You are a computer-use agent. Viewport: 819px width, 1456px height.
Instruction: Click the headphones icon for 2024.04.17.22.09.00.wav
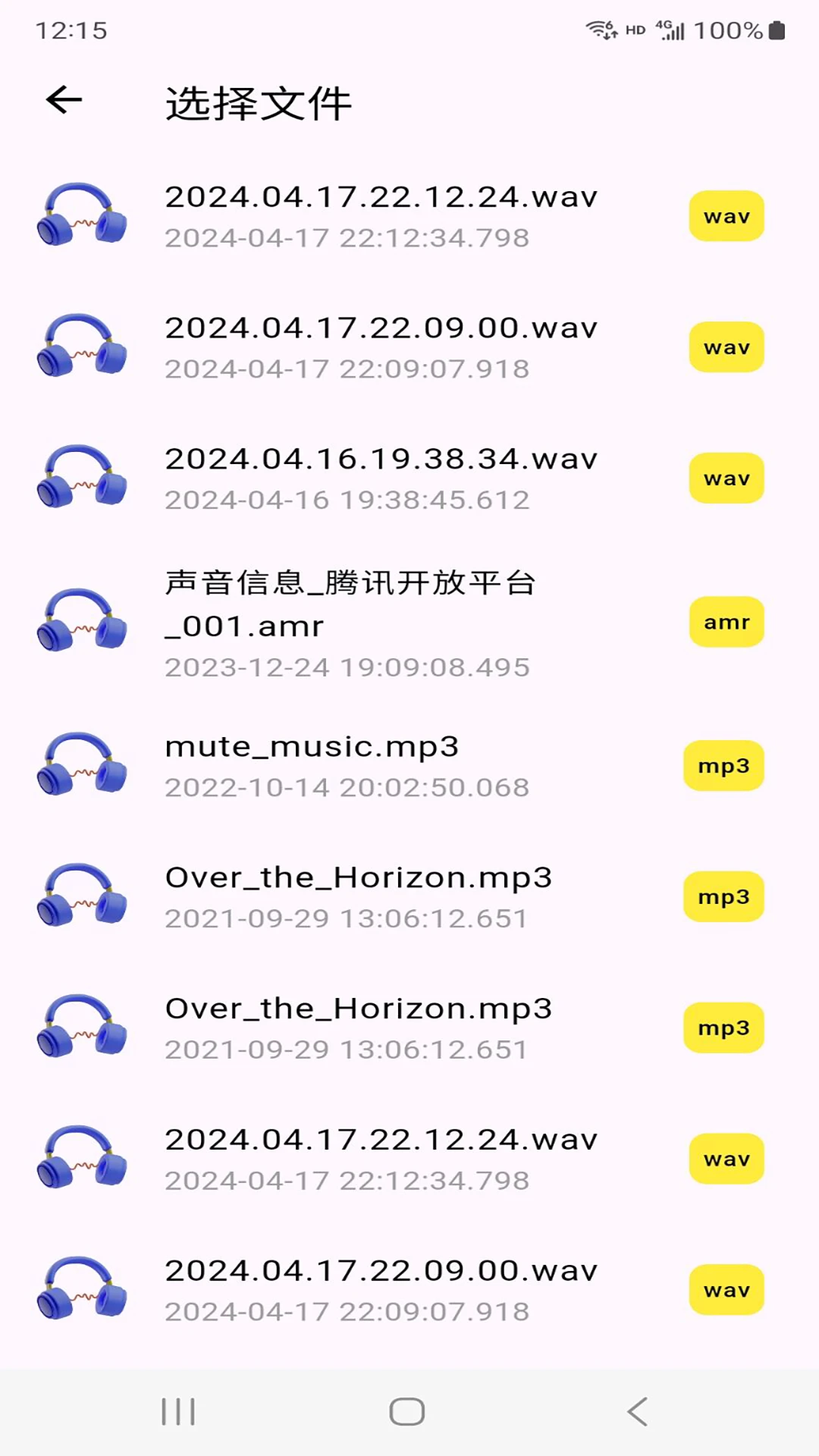pyautogui.click(x=82, y=347)
